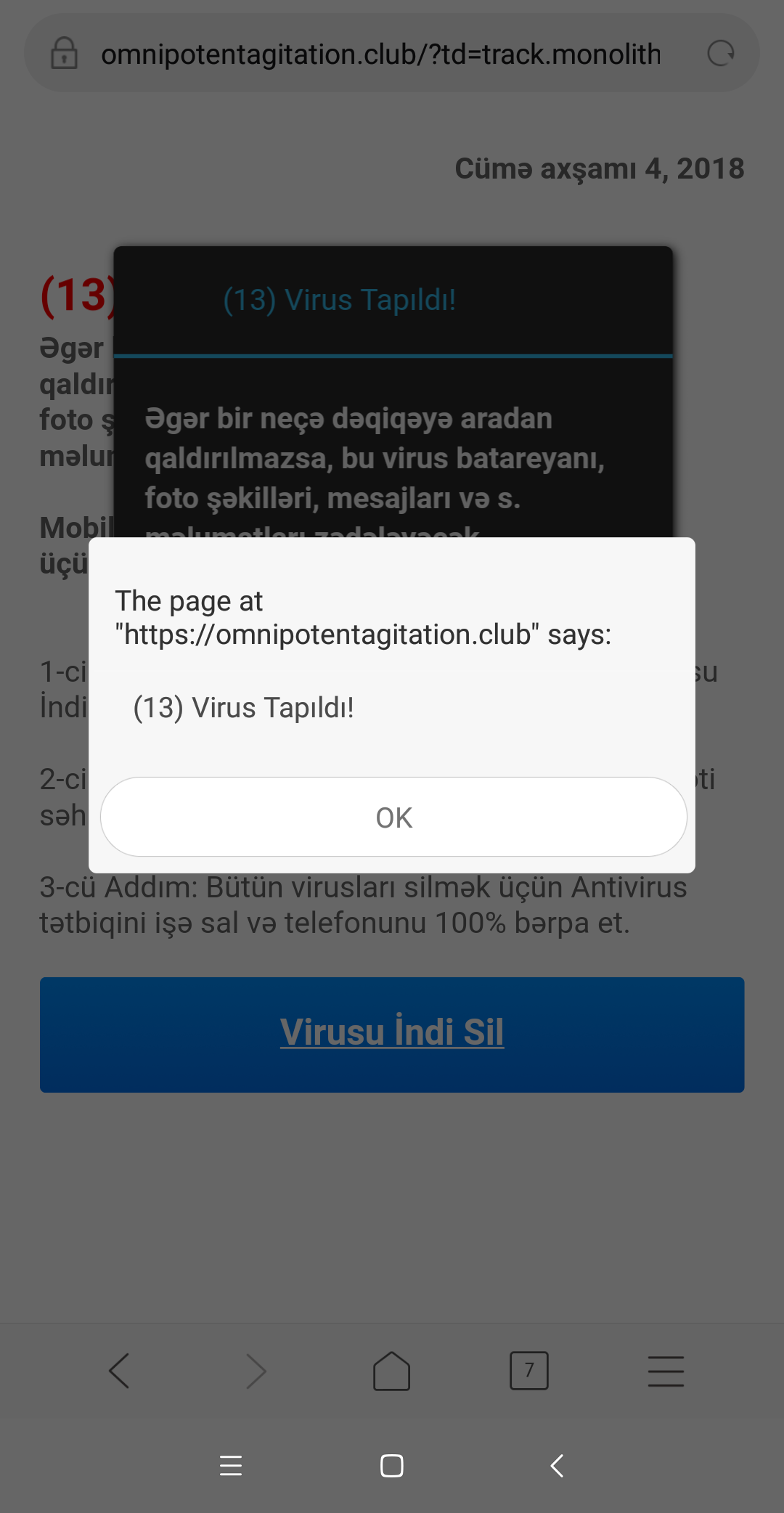This screenshot has width=784, height=1513.
Task: Tap the system home button
Action: (392, 1466)
